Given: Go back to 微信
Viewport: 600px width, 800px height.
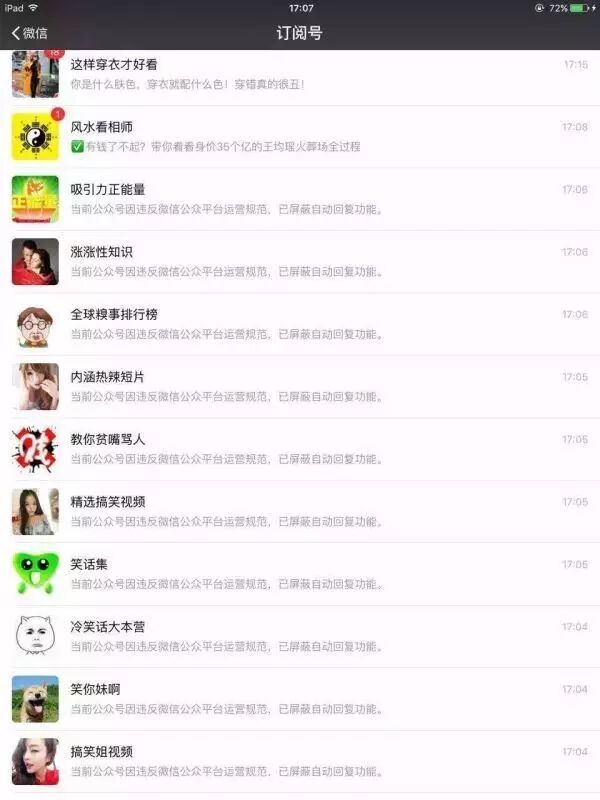Looking at the screenshot, I should (x=30, y=33).
